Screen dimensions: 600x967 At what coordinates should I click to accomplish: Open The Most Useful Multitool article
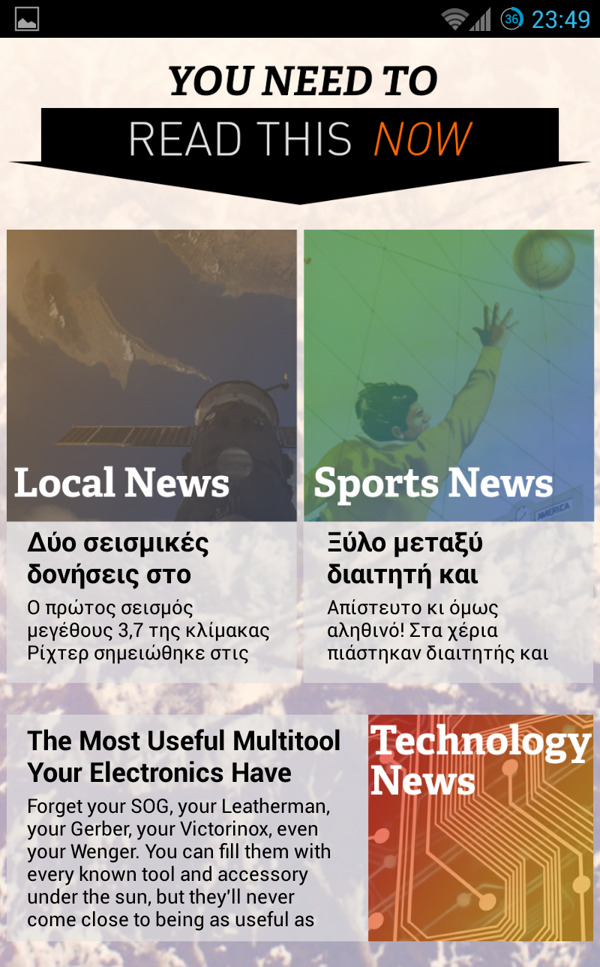pyautogui.click(x=186, y=827)
